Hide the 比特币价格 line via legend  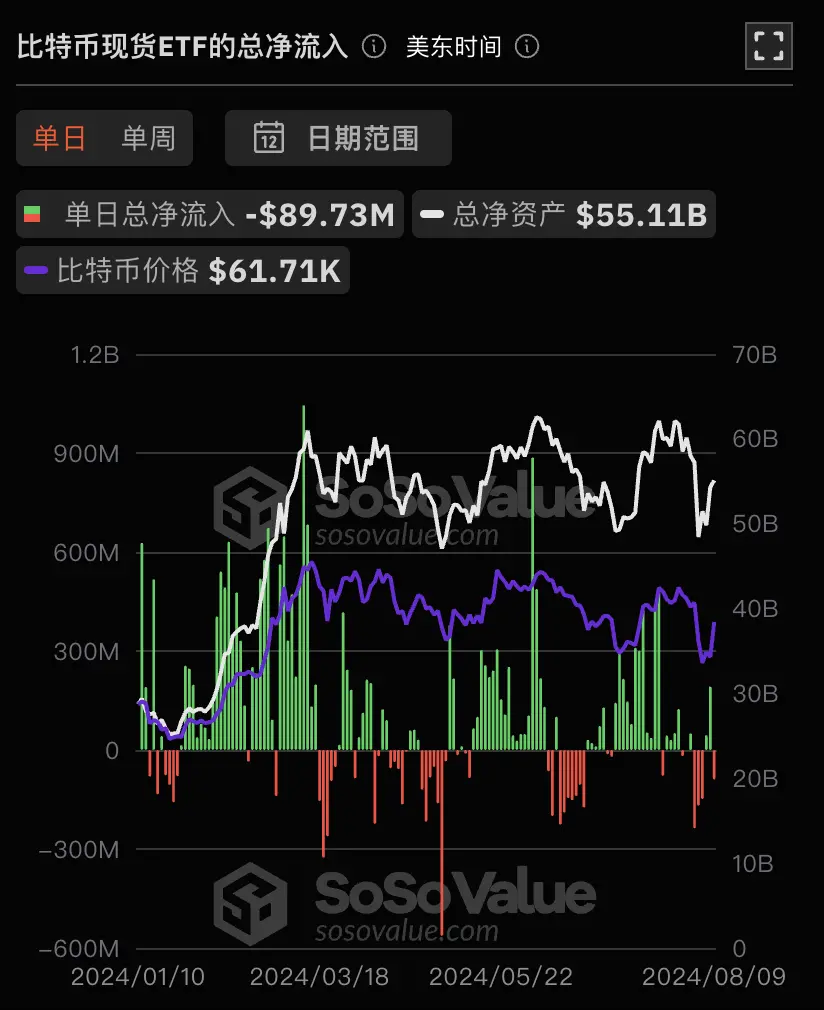click(x=183, y=270)
